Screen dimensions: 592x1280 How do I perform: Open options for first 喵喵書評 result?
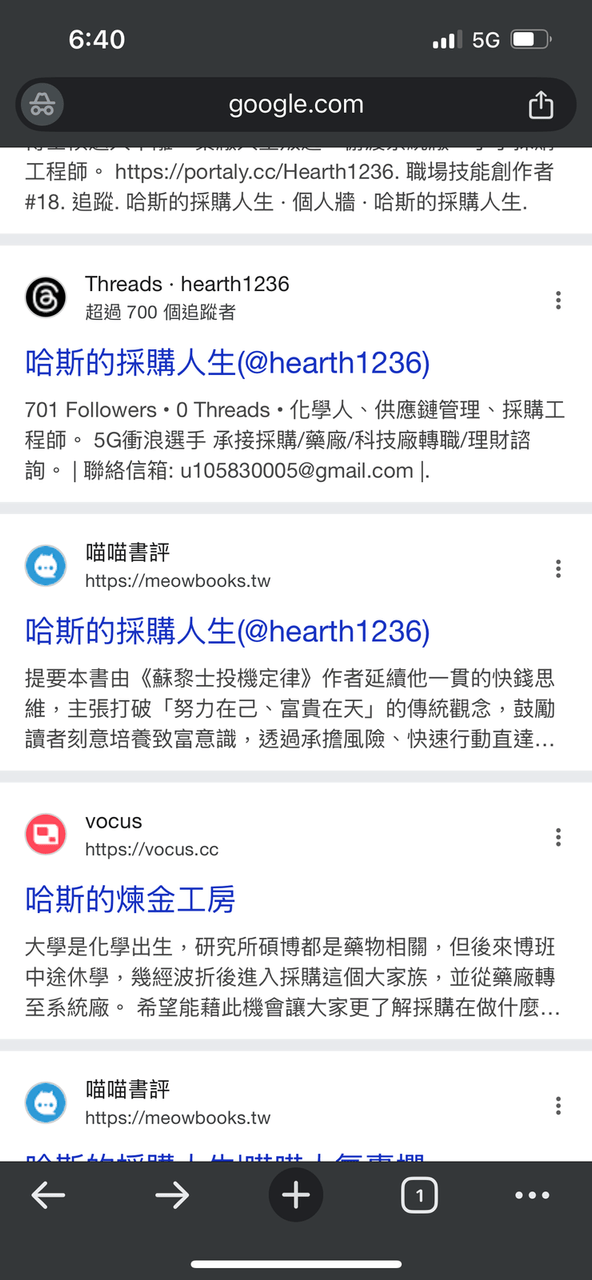[x=558, y=569]
